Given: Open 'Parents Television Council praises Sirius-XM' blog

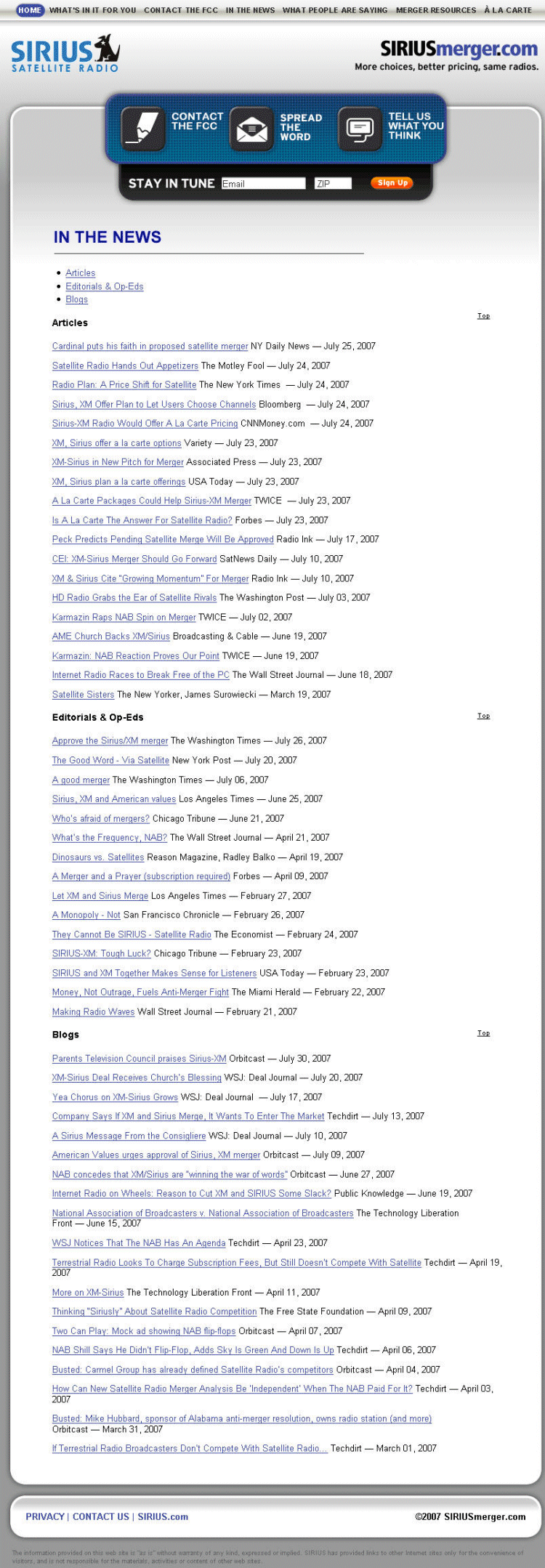Looking at the screenshot, I should 139,1058.
